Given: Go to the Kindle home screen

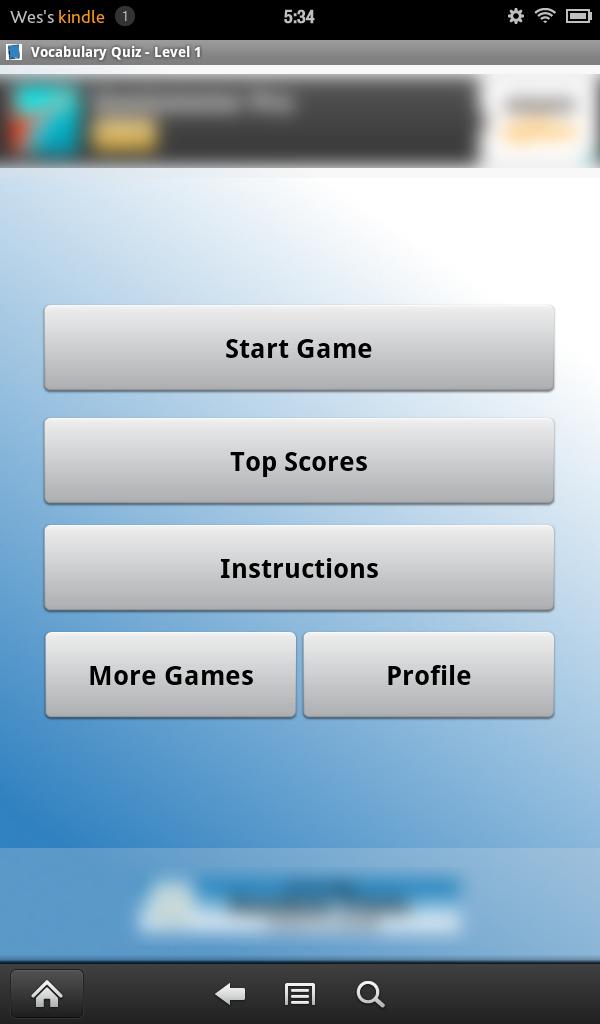Looking at the screenshot, I should coord(47,993).
